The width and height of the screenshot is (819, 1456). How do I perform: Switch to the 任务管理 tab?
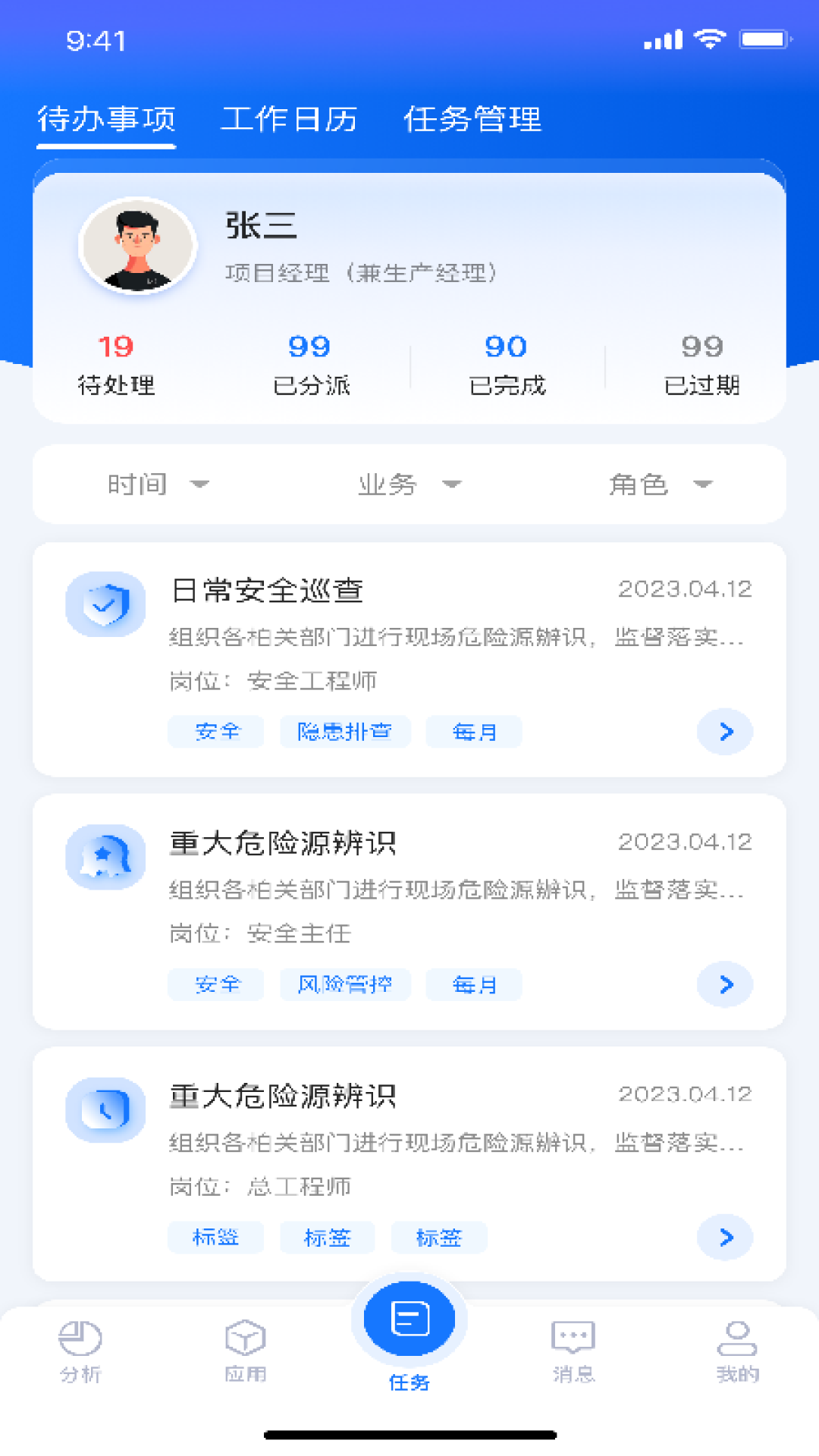pos(474,118)
